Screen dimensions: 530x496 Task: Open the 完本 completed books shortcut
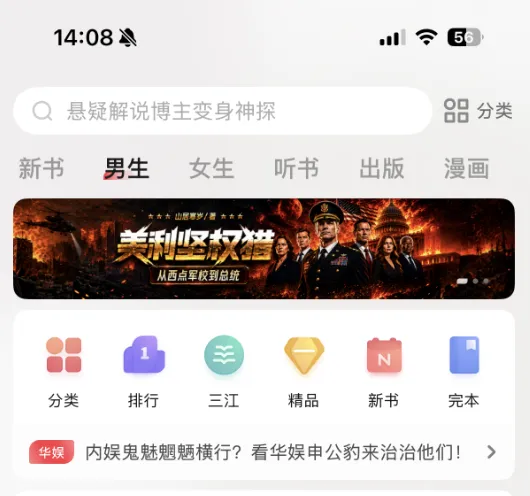(x=464, y=371)
